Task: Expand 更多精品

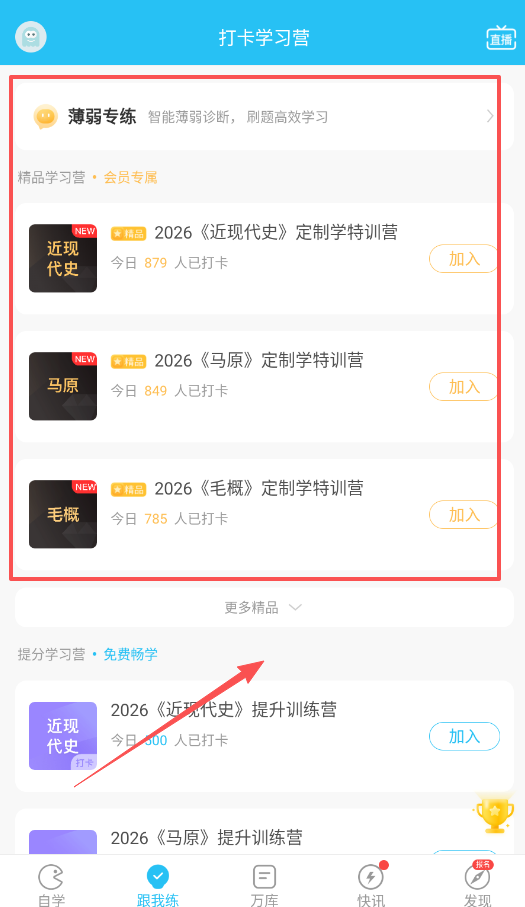Action: click(264, 607)
